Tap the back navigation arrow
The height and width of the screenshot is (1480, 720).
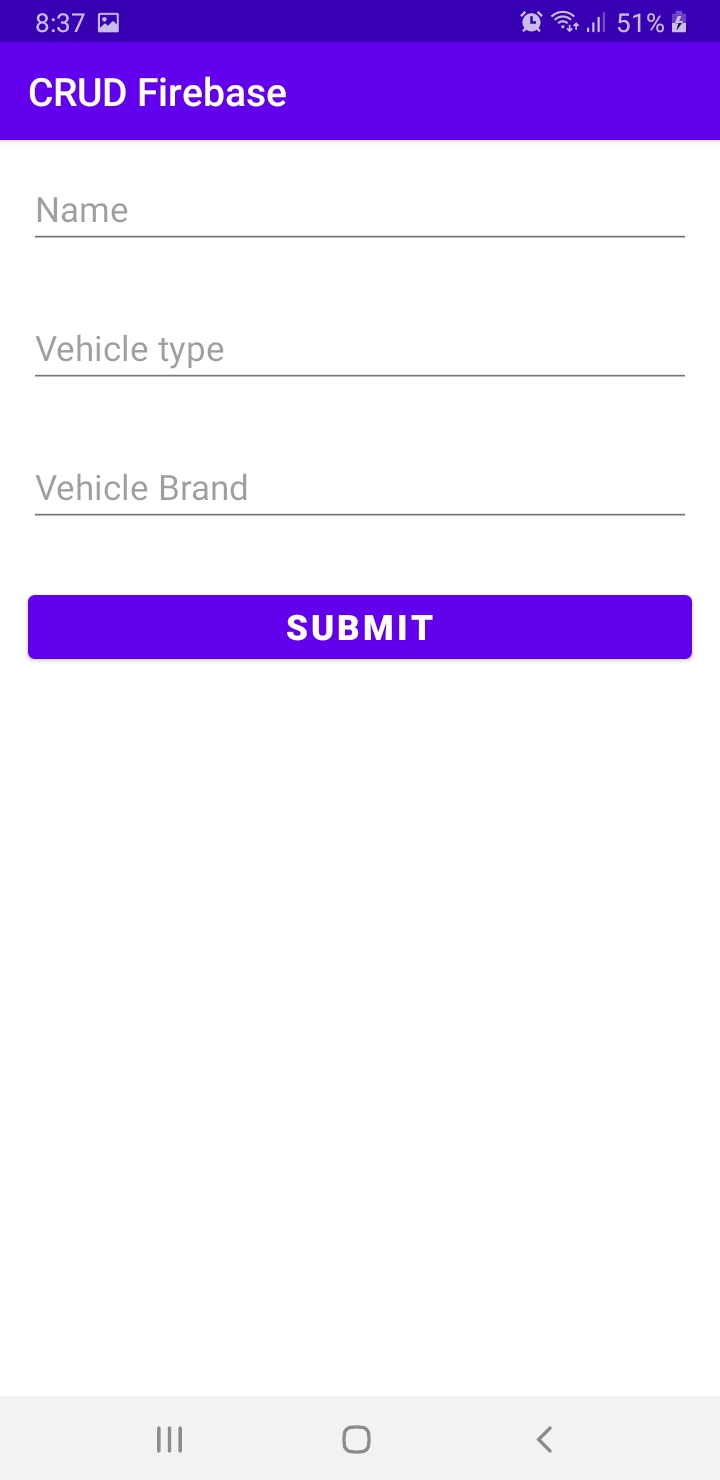[543, 1439]
